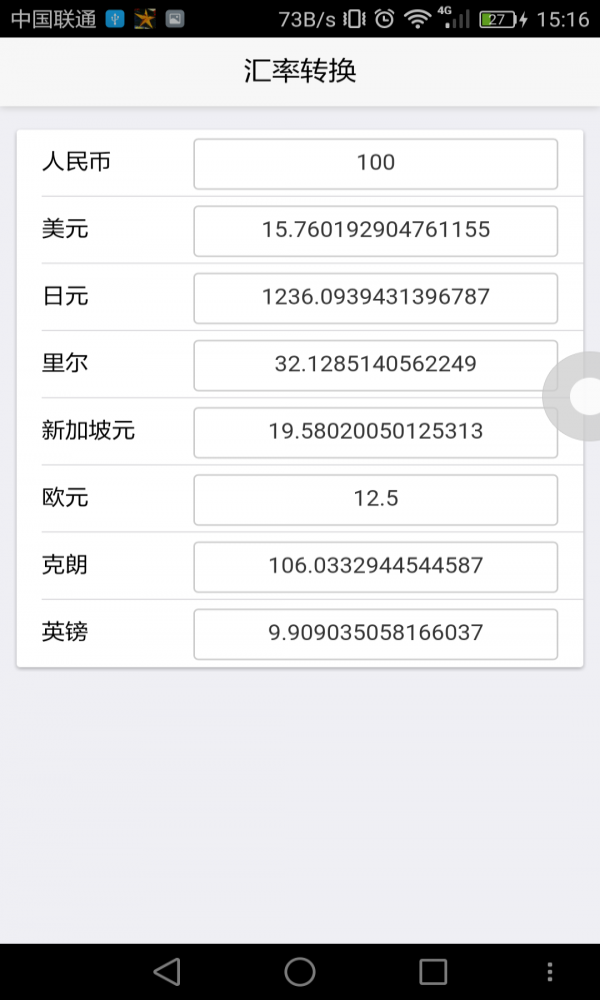Edit the 英镑 value field
The height and width of the screenshot is (1000, 600).
[375, 632]
